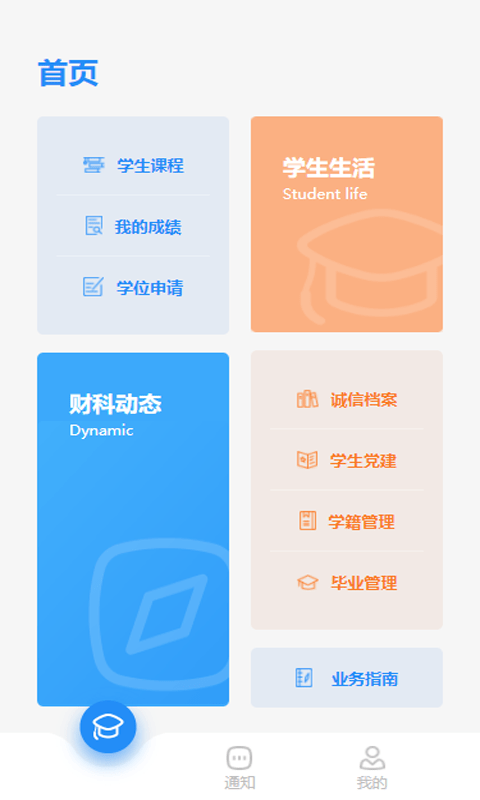Switch to the 我的 profile tab
Screen dimensions: 480x800
coord(372,768)
